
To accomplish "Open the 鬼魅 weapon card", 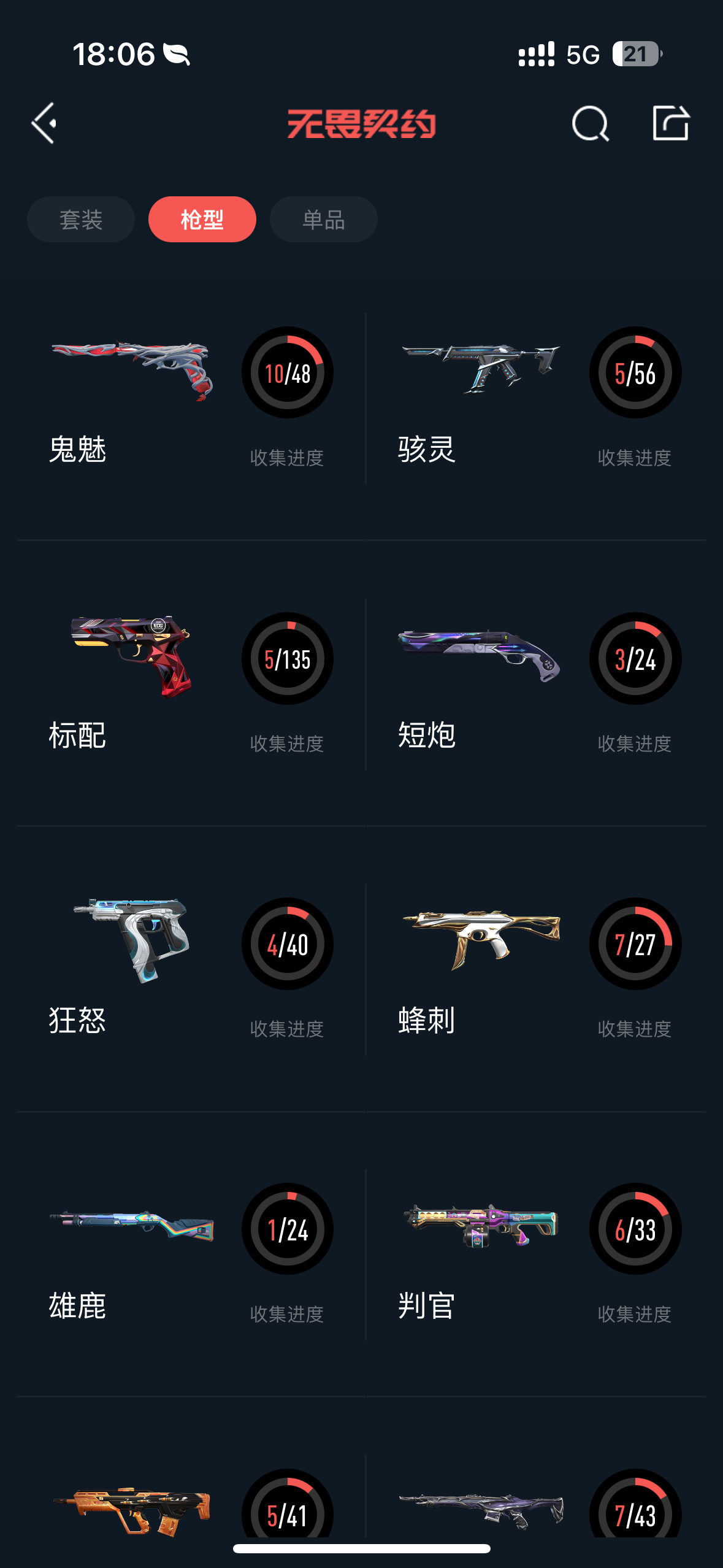I will click(190, 399).
